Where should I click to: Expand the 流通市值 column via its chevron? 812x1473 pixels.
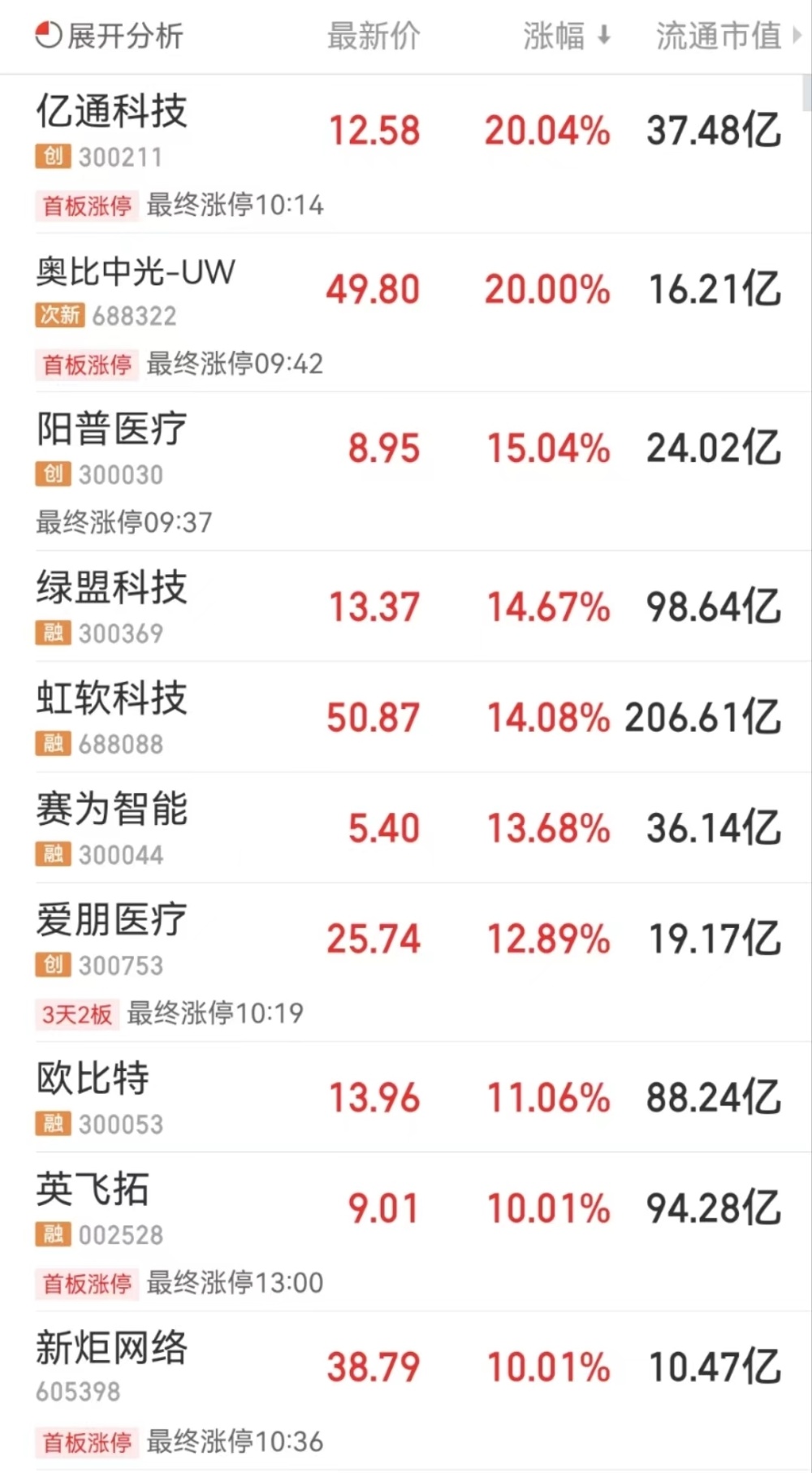pyautogui.click(x=797, y=36)
